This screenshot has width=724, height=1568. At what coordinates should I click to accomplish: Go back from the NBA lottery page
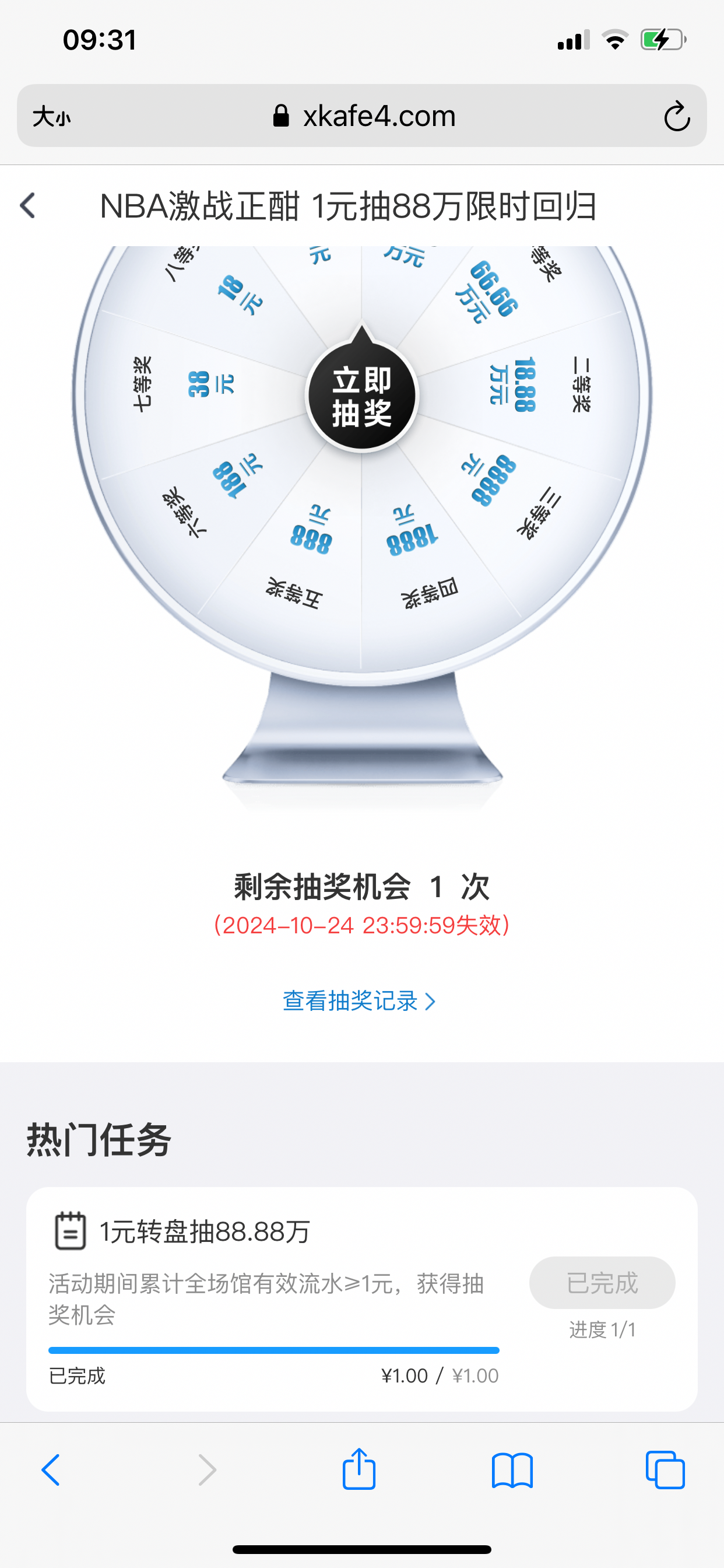(28, 206)
